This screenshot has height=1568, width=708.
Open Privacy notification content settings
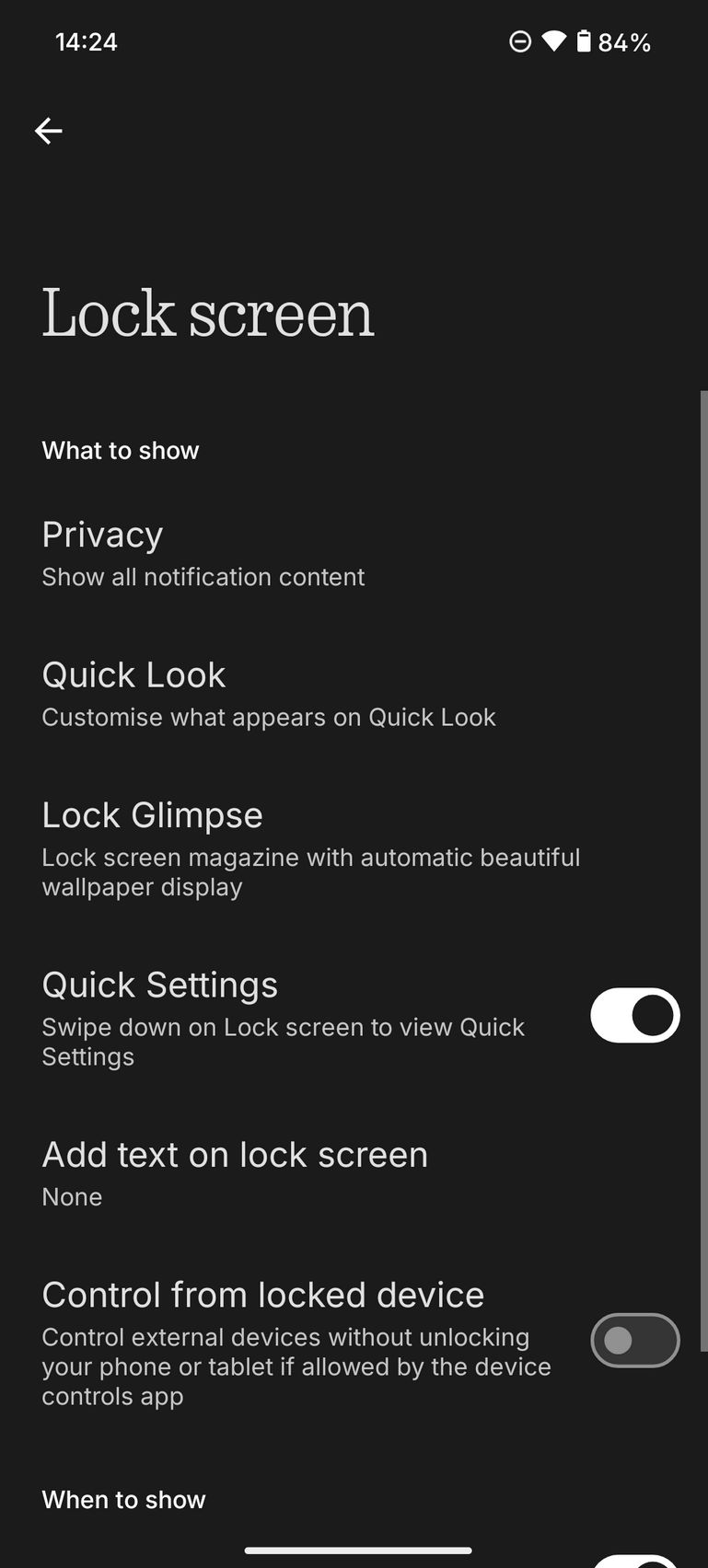203,554
